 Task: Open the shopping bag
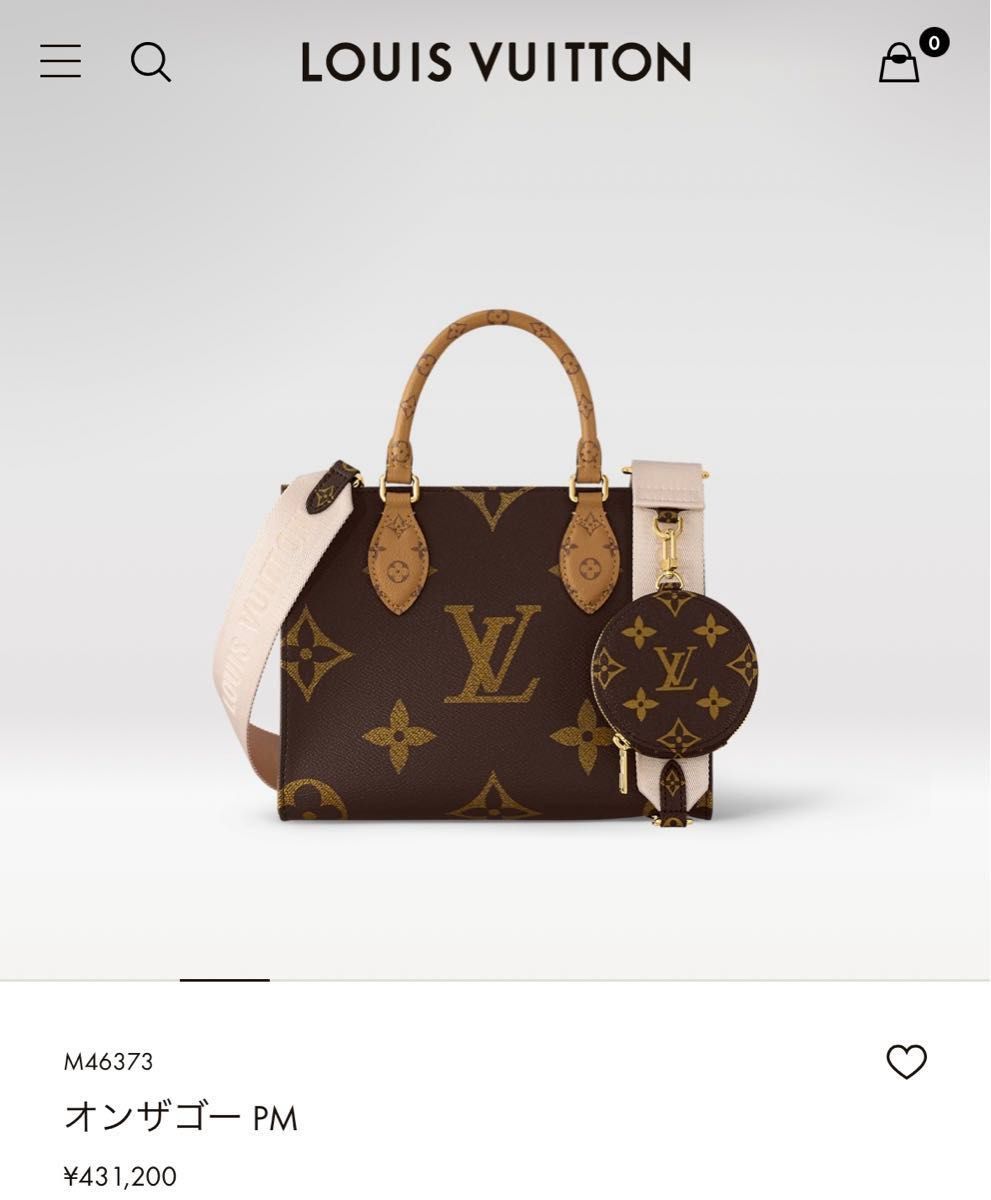pyautogui.click(x=901, y=62)
